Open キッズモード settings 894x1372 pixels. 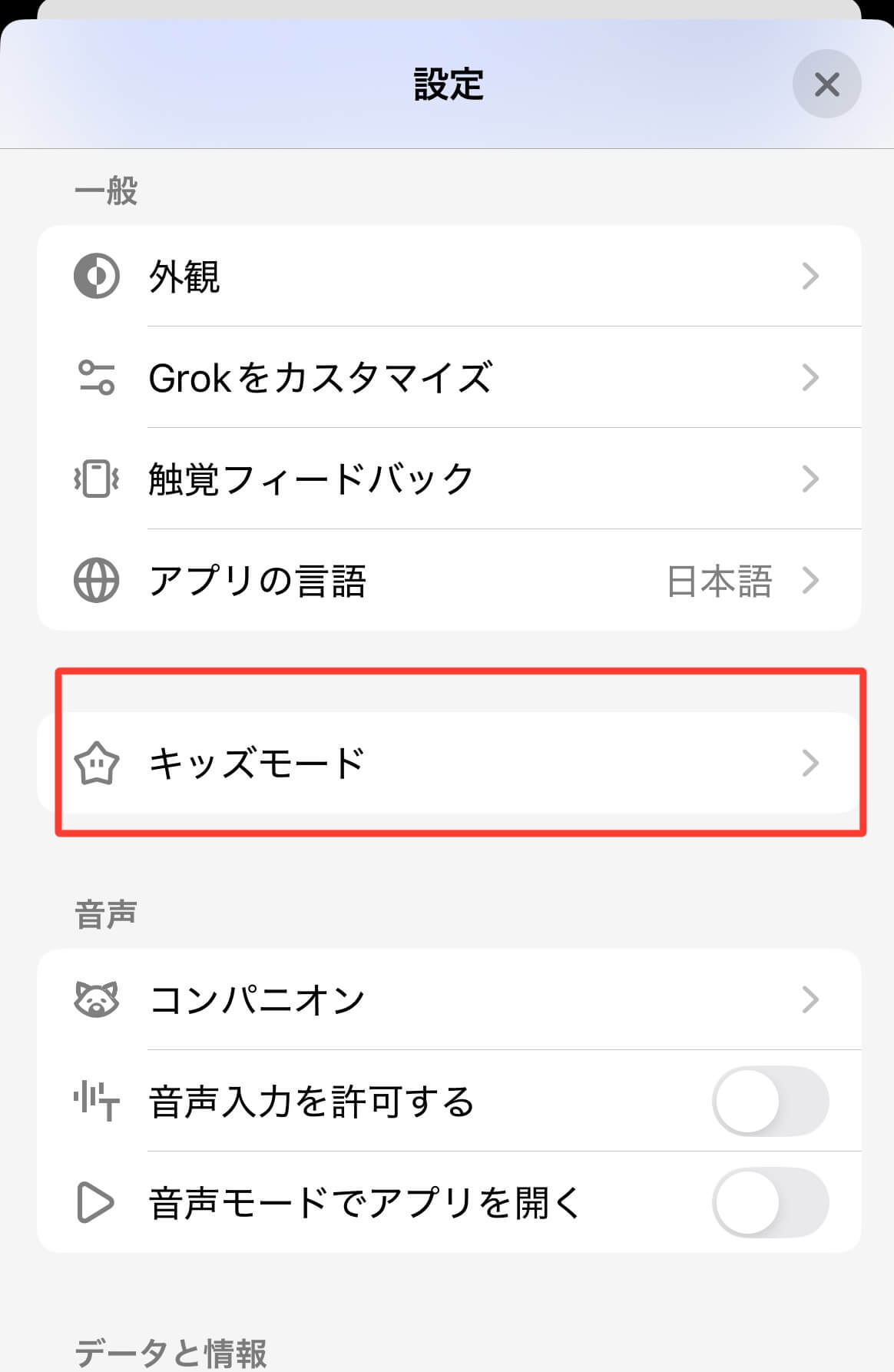[x=449, y=764]
